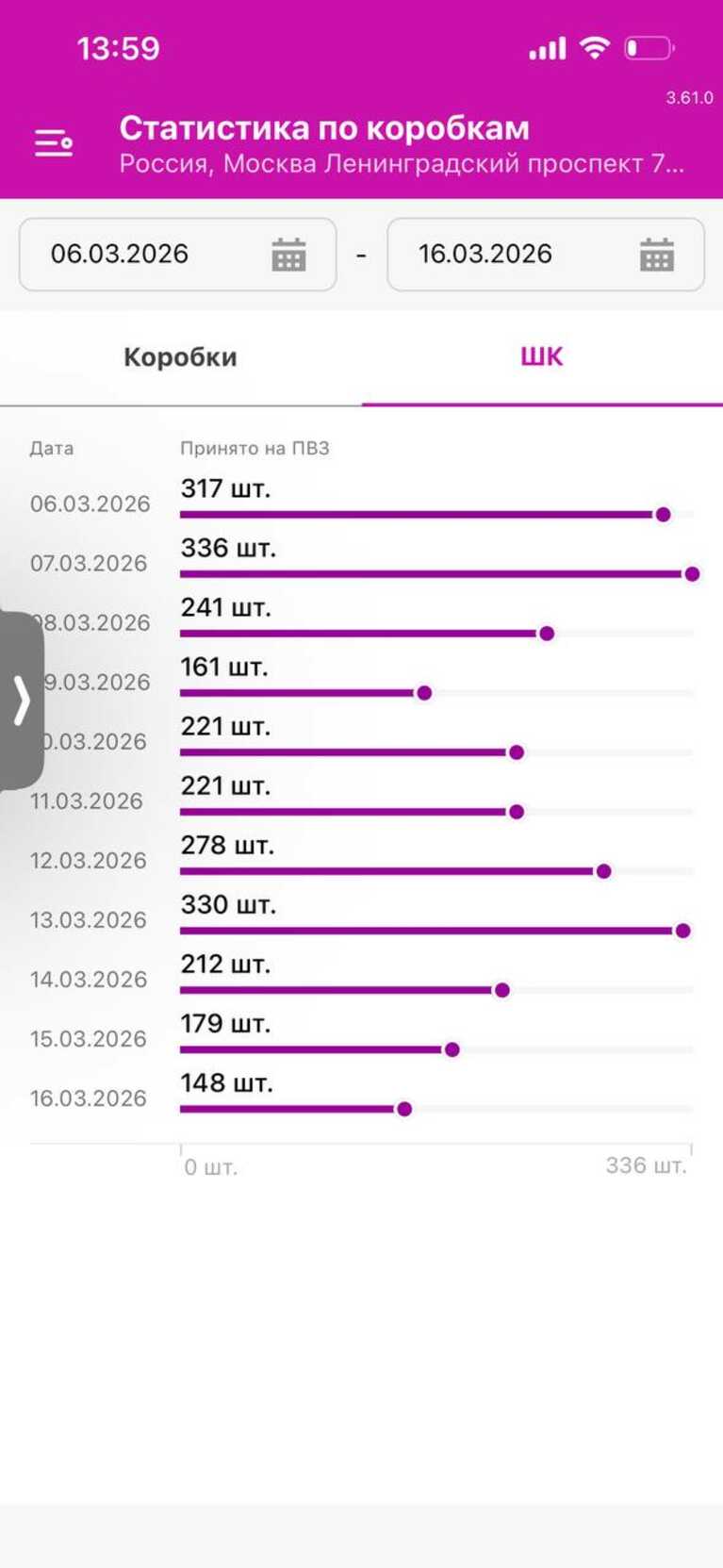Switch to the Коробки tab
This screenshot has width=723, height=1568.
180,357
